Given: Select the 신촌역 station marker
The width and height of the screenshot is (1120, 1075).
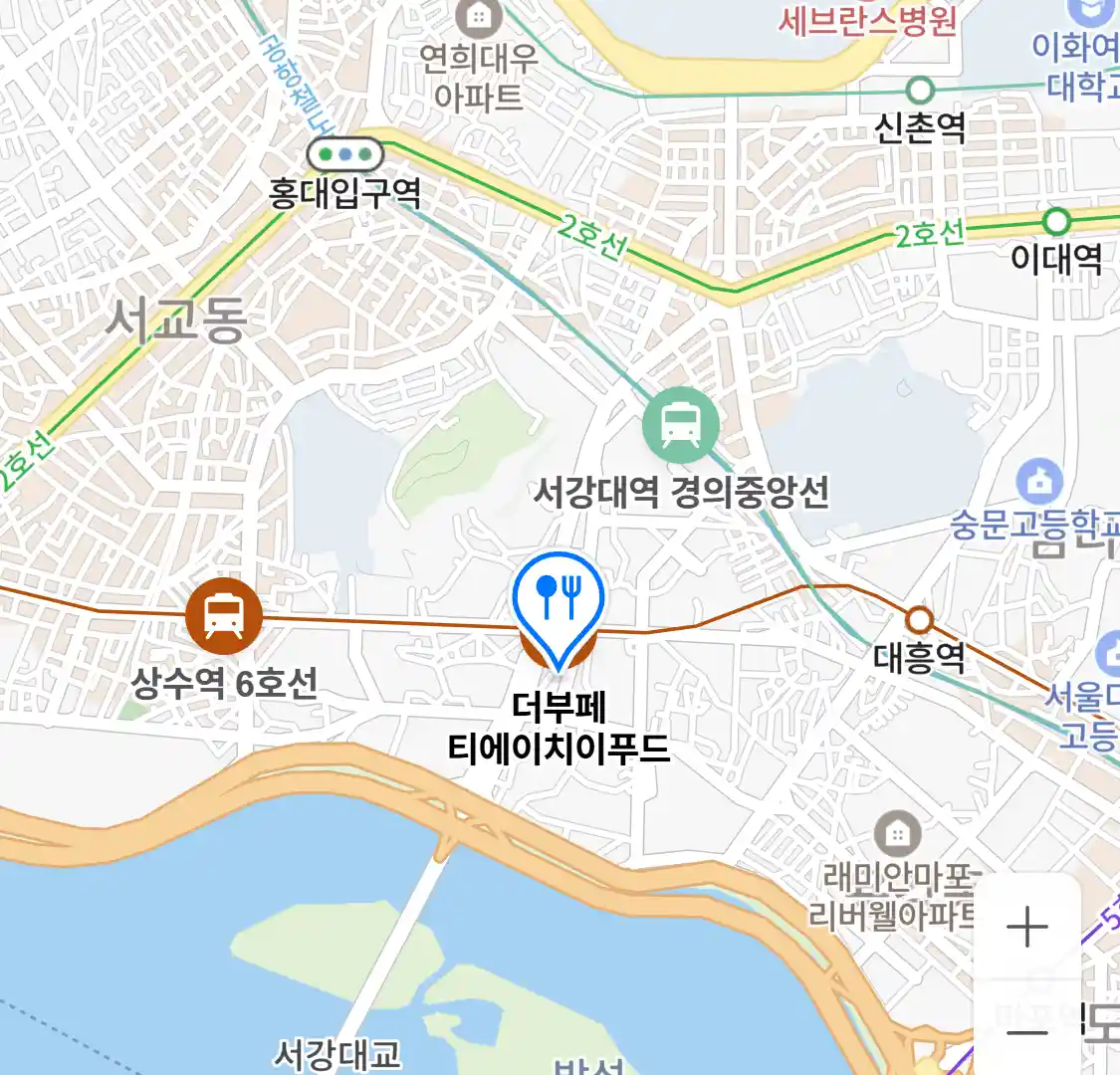Looking at the screenshot, I should click(x=921, y=91).
